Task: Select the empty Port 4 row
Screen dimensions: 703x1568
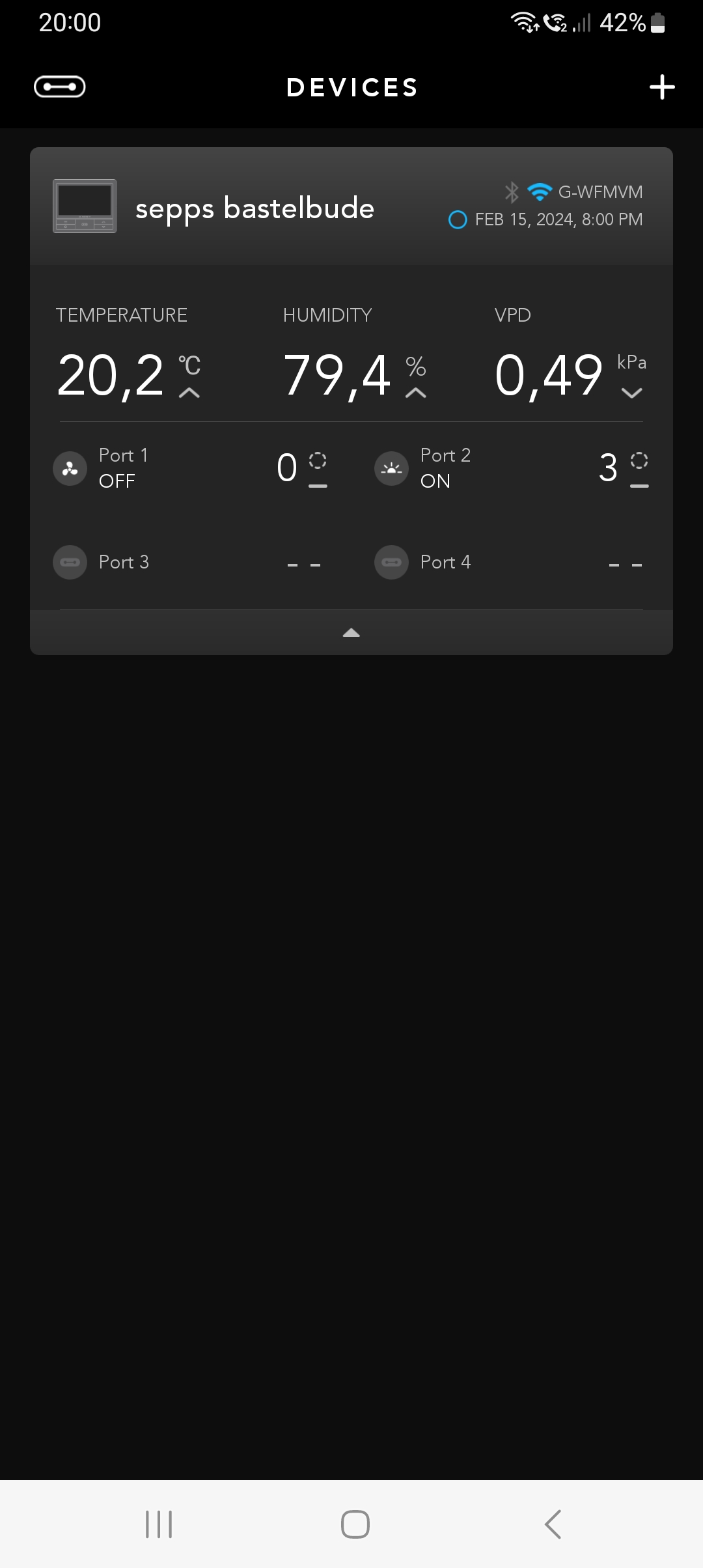Action: (x=510, y=562)
